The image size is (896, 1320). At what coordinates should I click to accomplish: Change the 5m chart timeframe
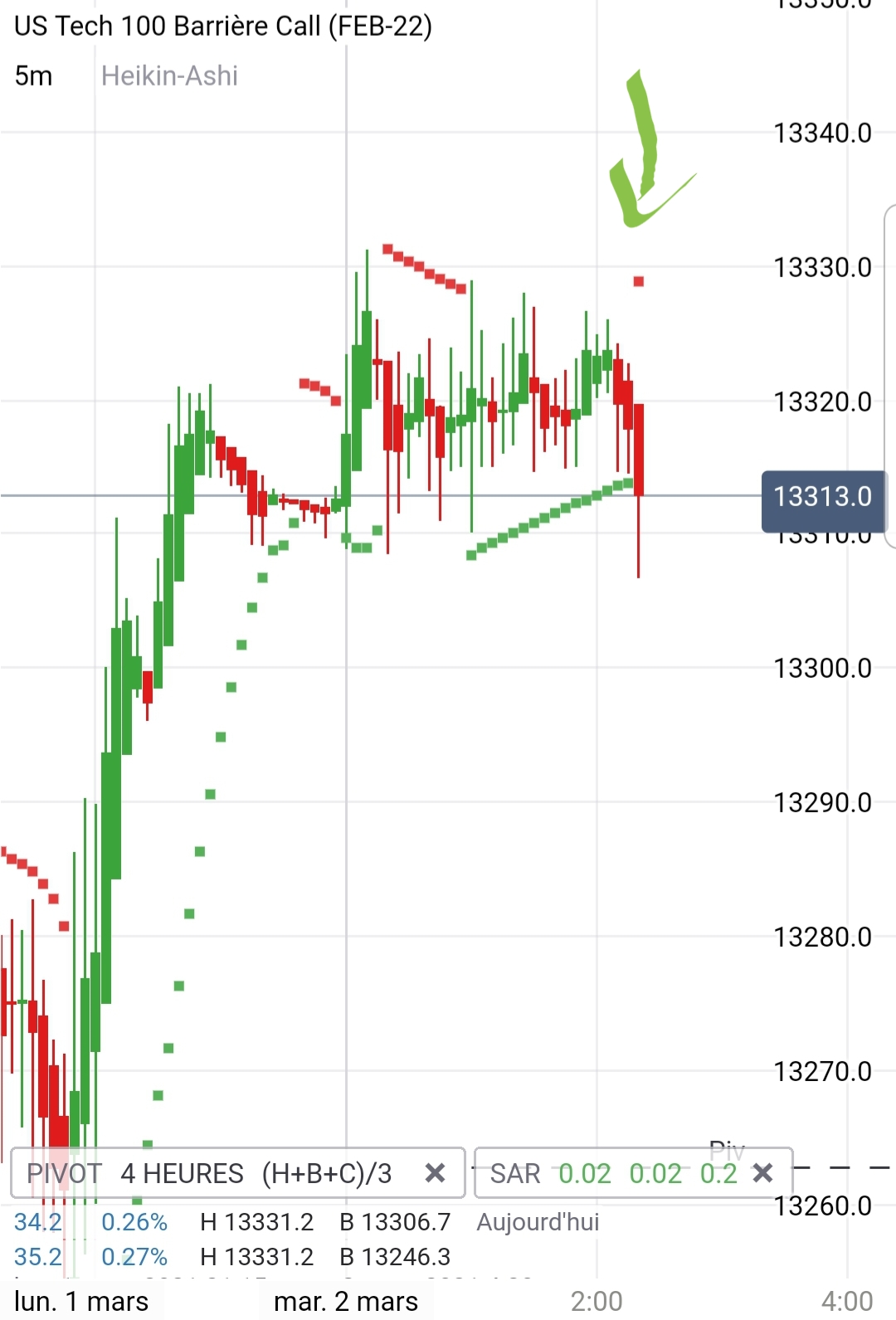(33, 76)
